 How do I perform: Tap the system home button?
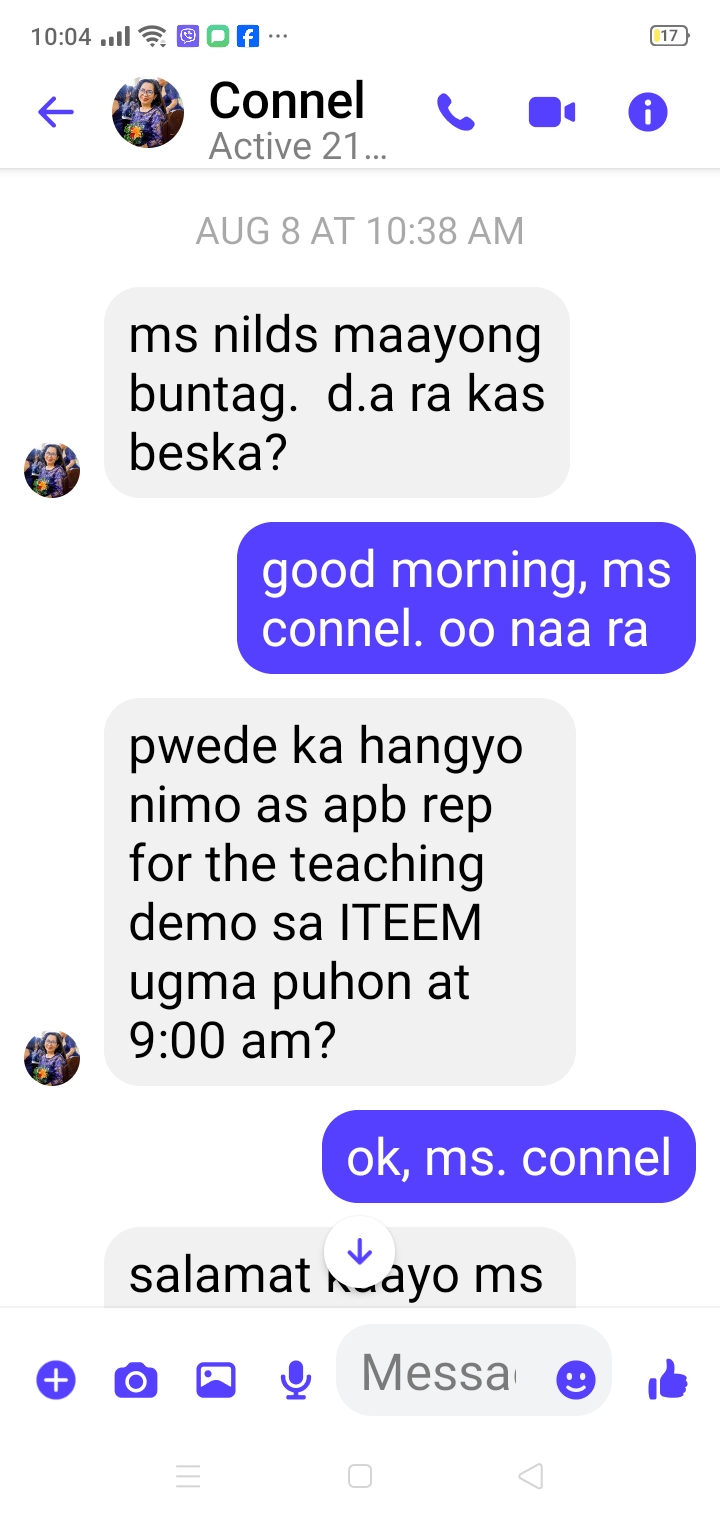pos(360,1476)
